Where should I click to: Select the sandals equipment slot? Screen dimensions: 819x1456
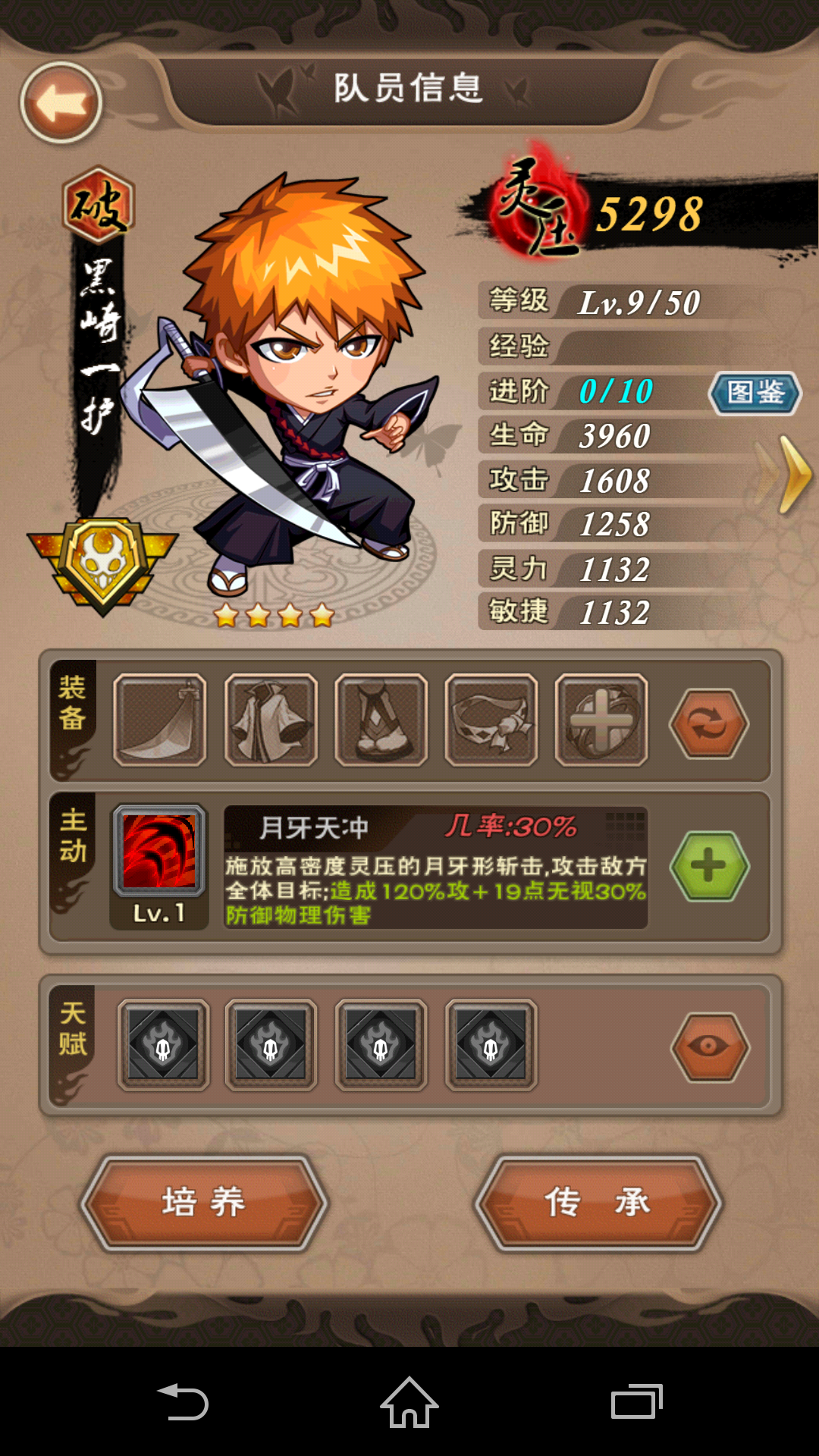pyautogui.click(x=381, y=720)
